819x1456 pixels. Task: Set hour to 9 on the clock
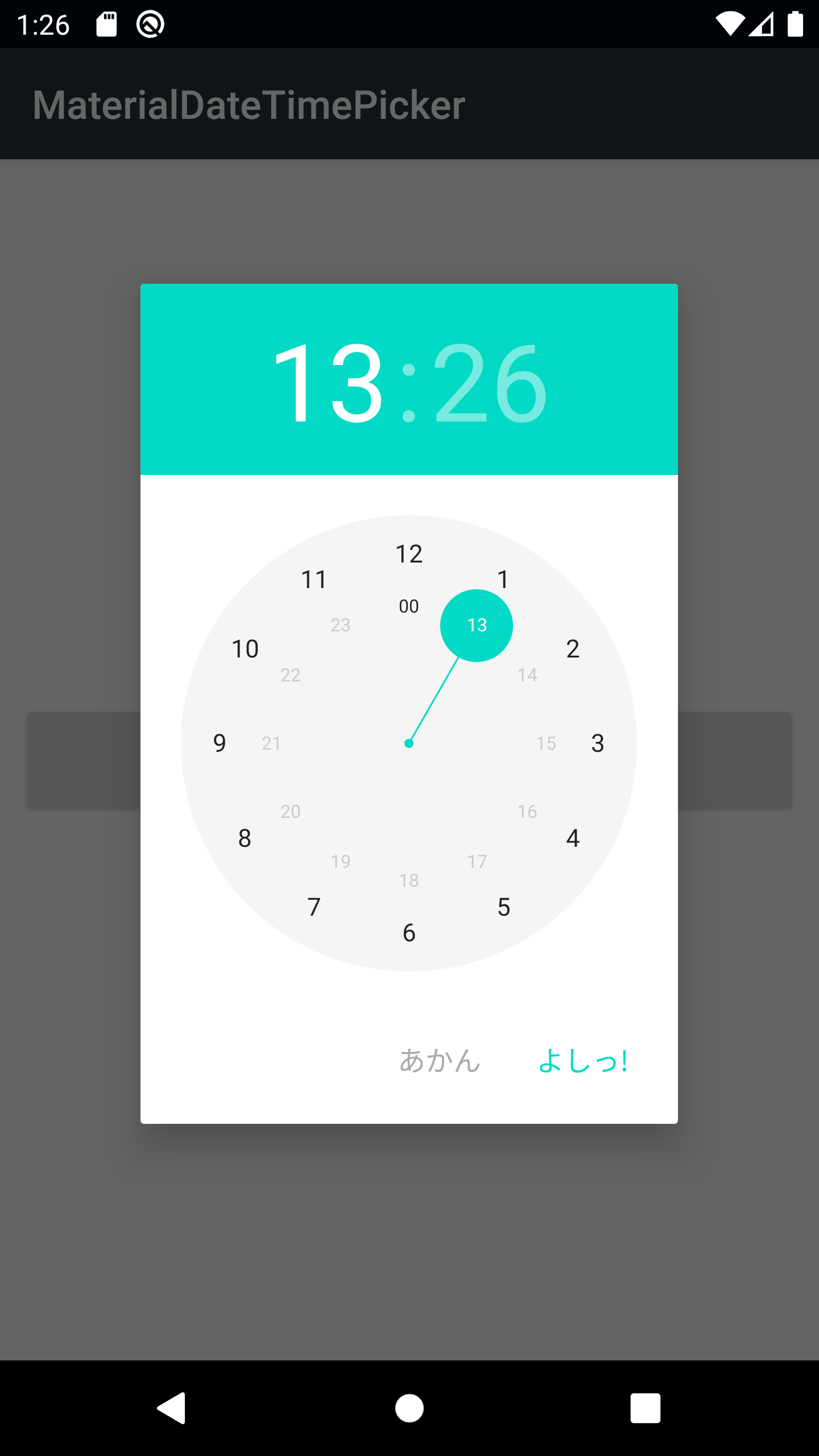coord(220,743)
